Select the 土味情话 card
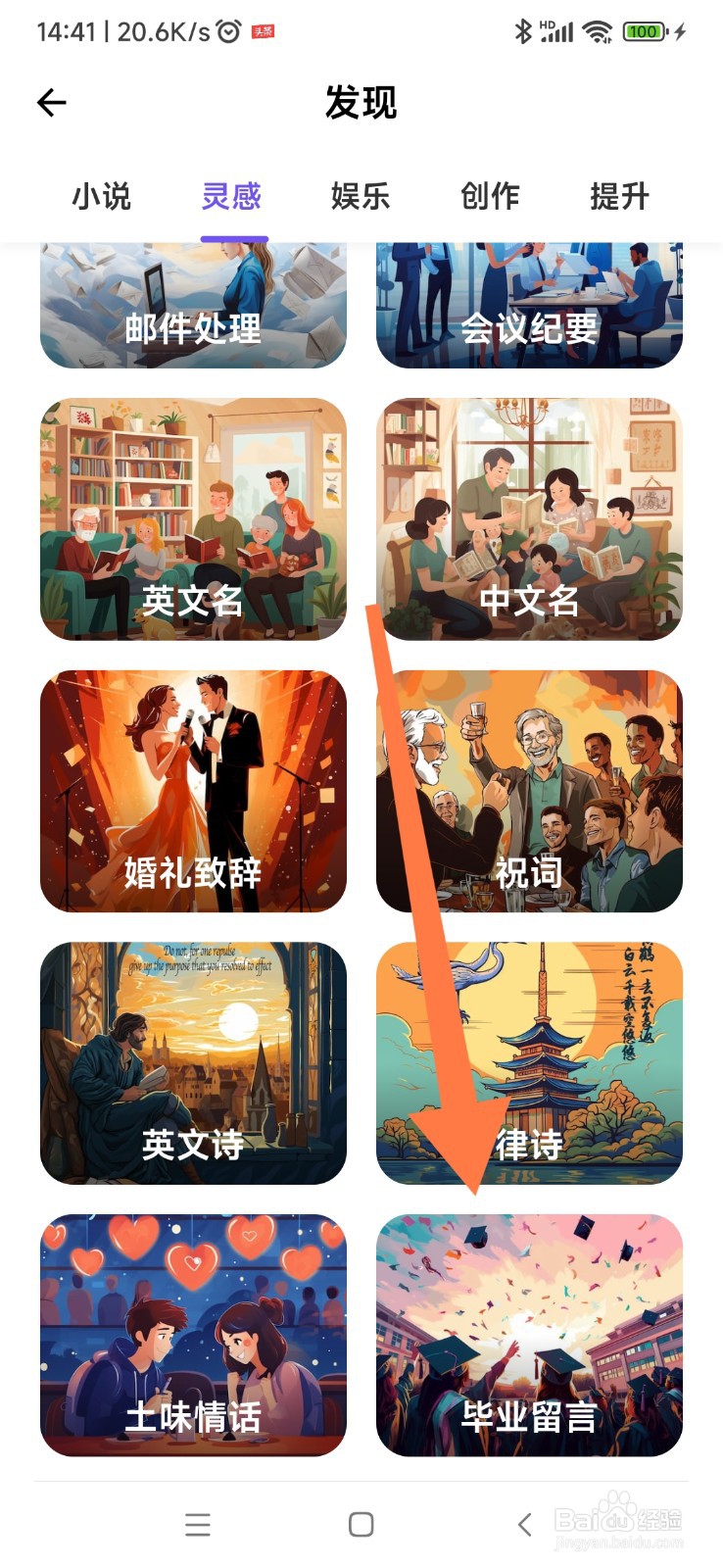The height and width of the screenshot is (1568, 723). pos(193,1335)
